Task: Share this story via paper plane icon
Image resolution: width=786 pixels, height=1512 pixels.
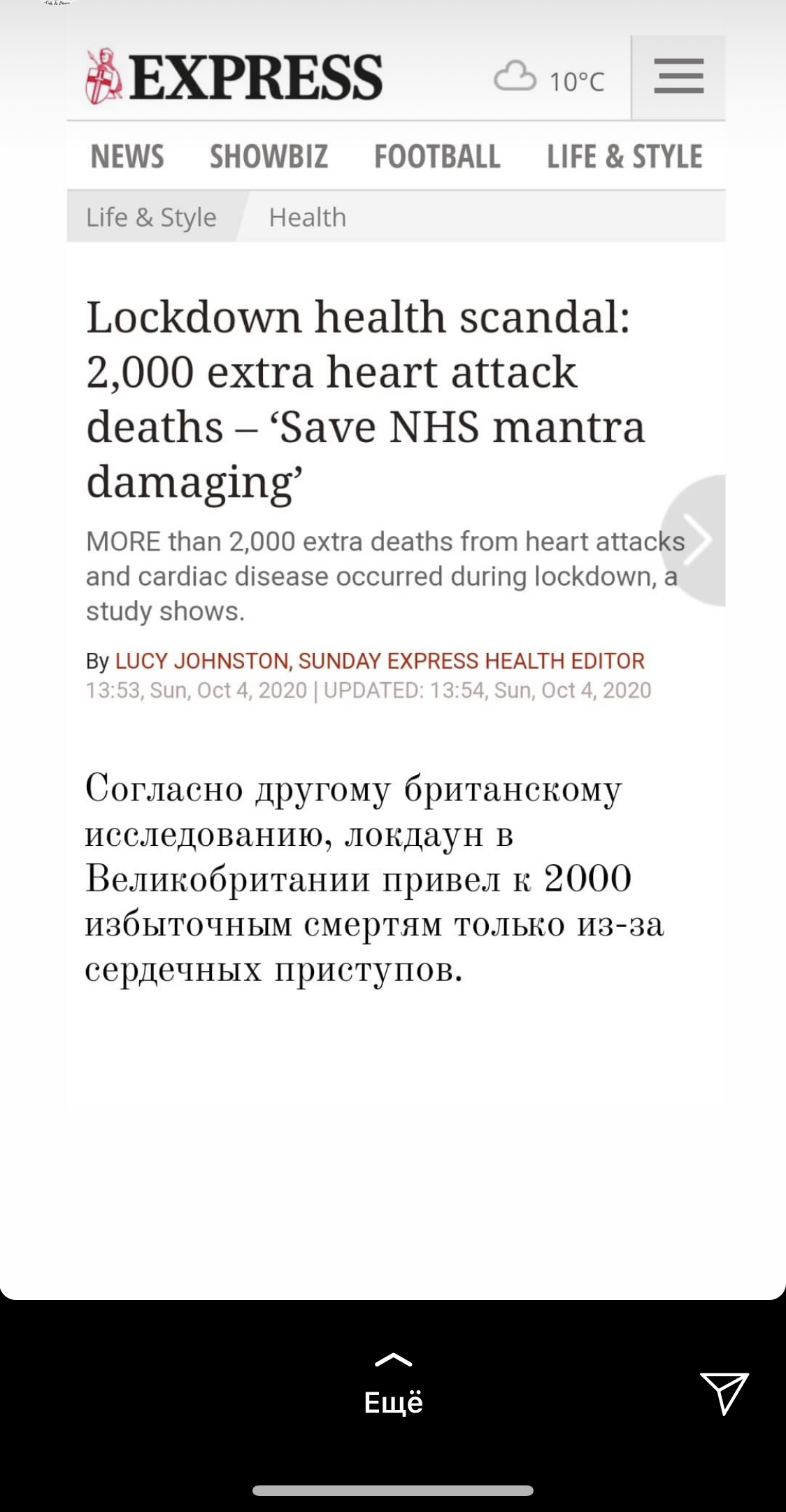Action: pyautogui.click(x=724, y=1393)
